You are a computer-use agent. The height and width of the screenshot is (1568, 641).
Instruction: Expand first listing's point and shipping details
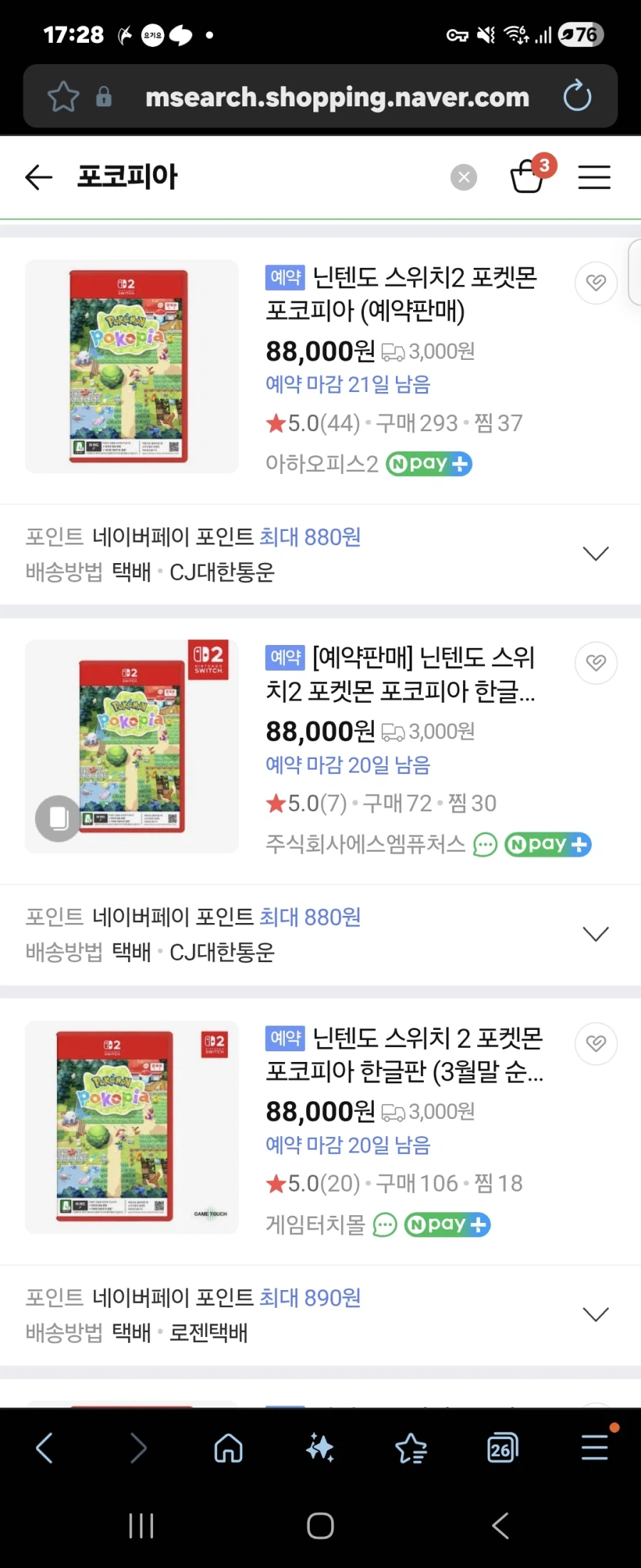point(595,553)
